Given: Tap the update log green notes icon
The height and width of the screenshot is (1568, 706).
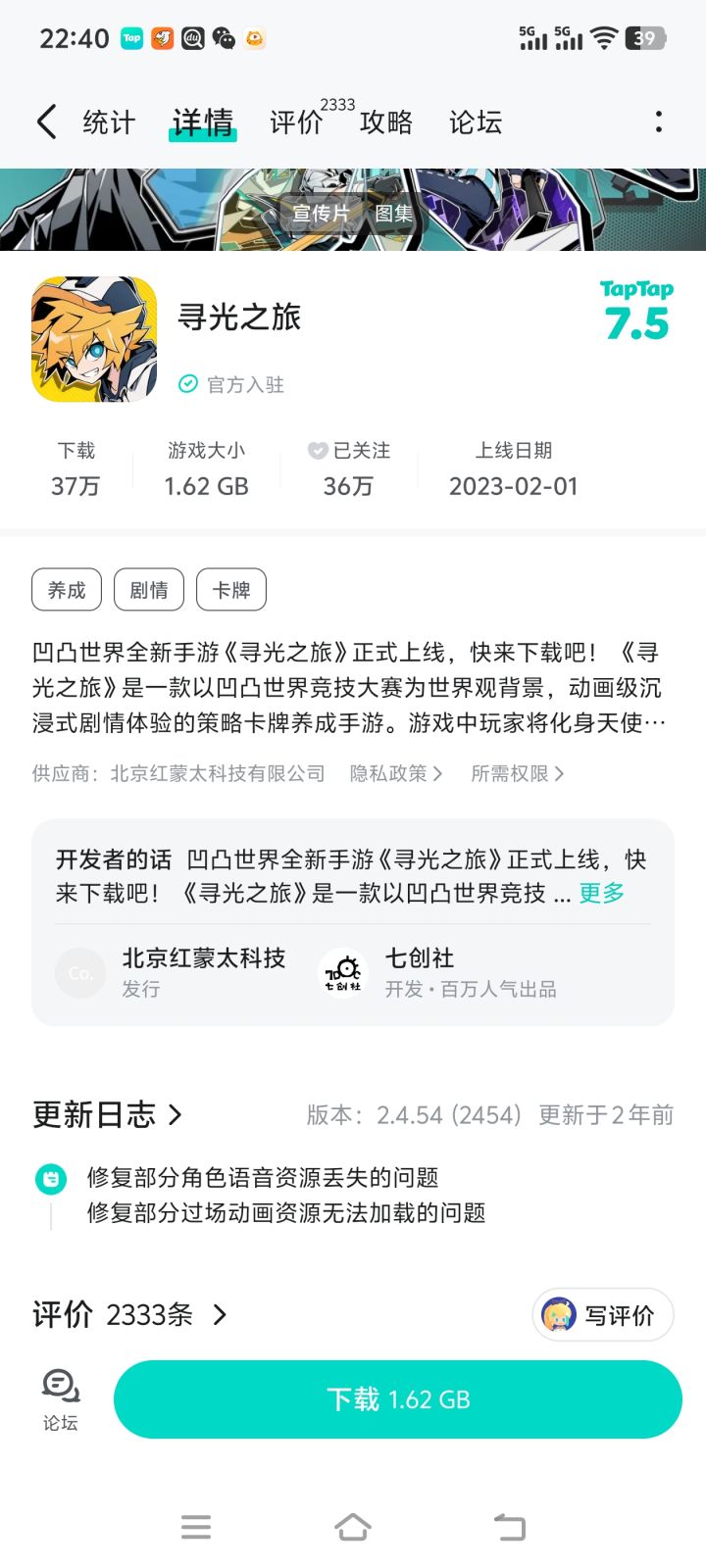Looking at the screenshot, I should tap(49, 1179).
